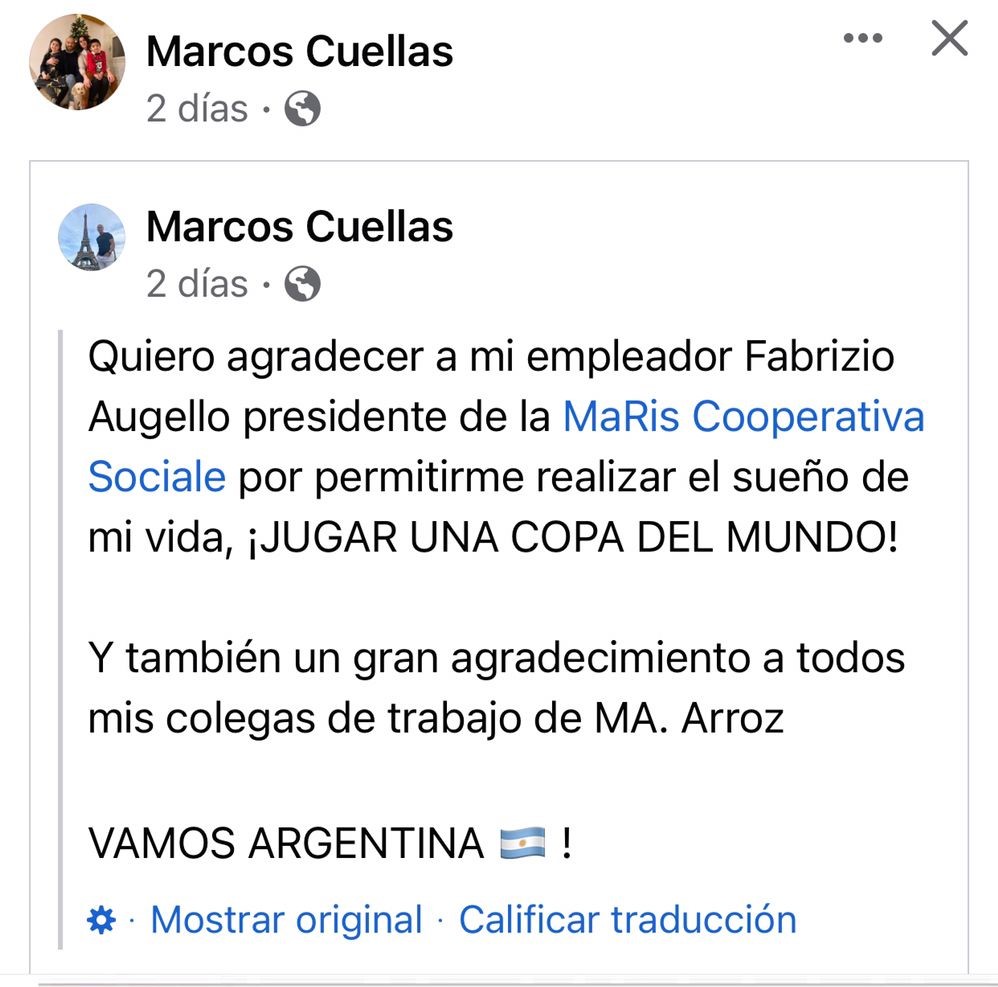Screen dimensions: 998x987
Task: Dismiss the post with the X icon
Action: coord(948,39)
